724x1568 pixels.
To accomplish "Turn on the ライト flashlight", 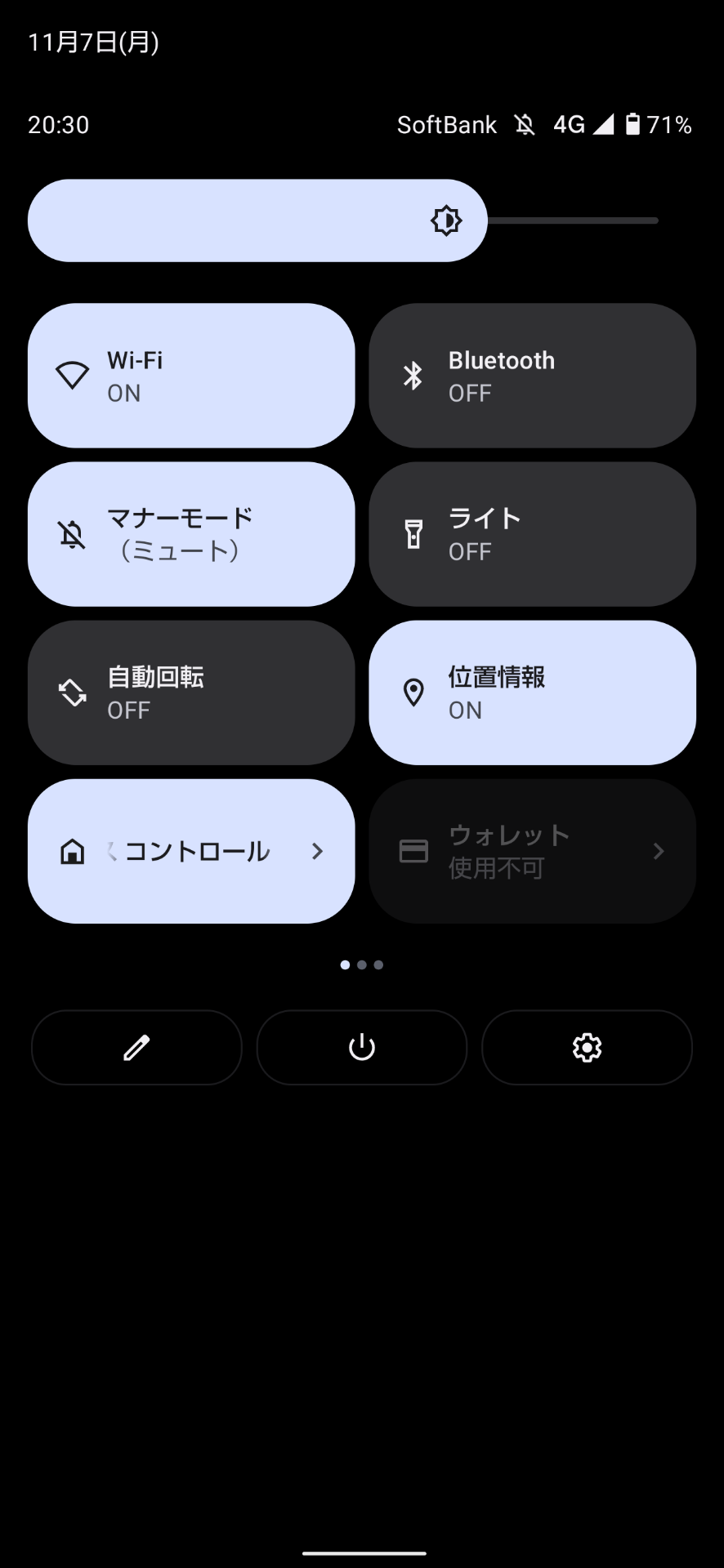I will (532, 534).
